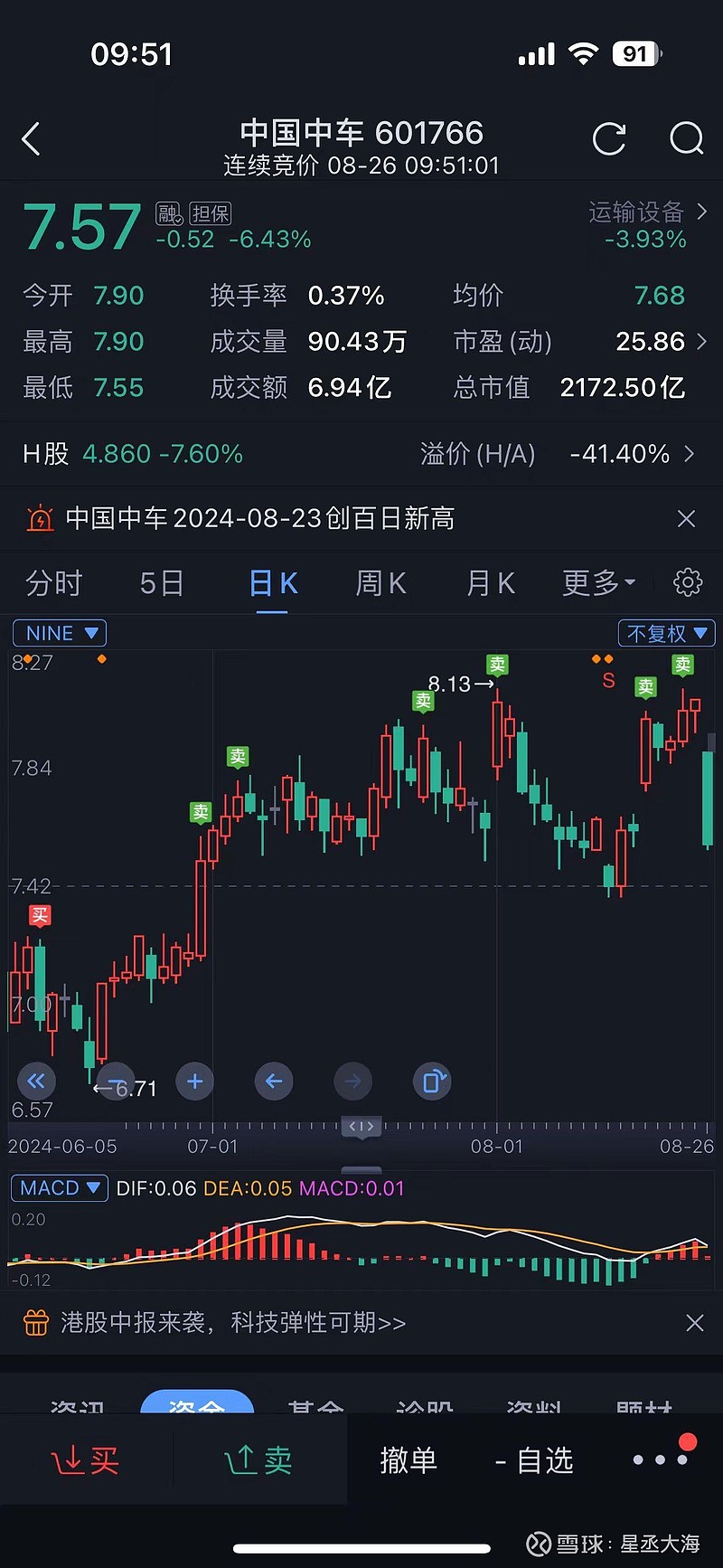This screenshot has height=1568, width=723.
Task: Open NINE indicator dropdown
Action: click(x=60, y=633)
